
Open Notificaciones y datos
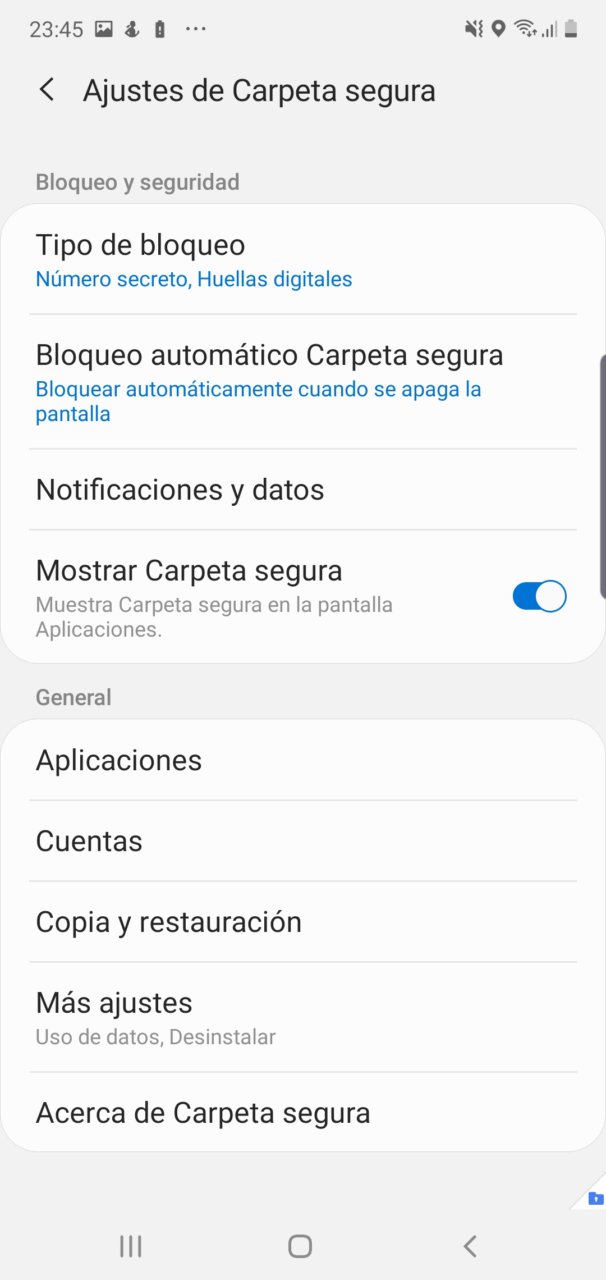pos(303,490)
